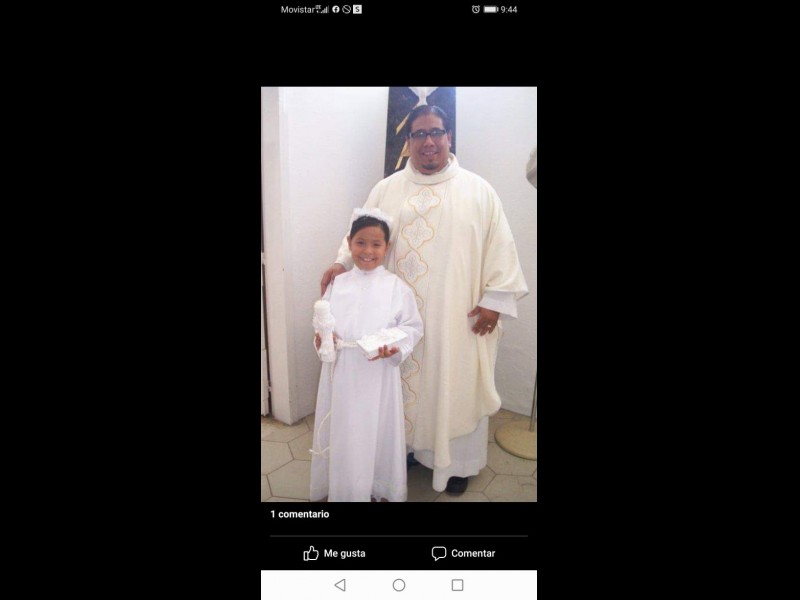Like the photo with Me gusta
This screenshot has width=800, height=600.
pos(335,553)
